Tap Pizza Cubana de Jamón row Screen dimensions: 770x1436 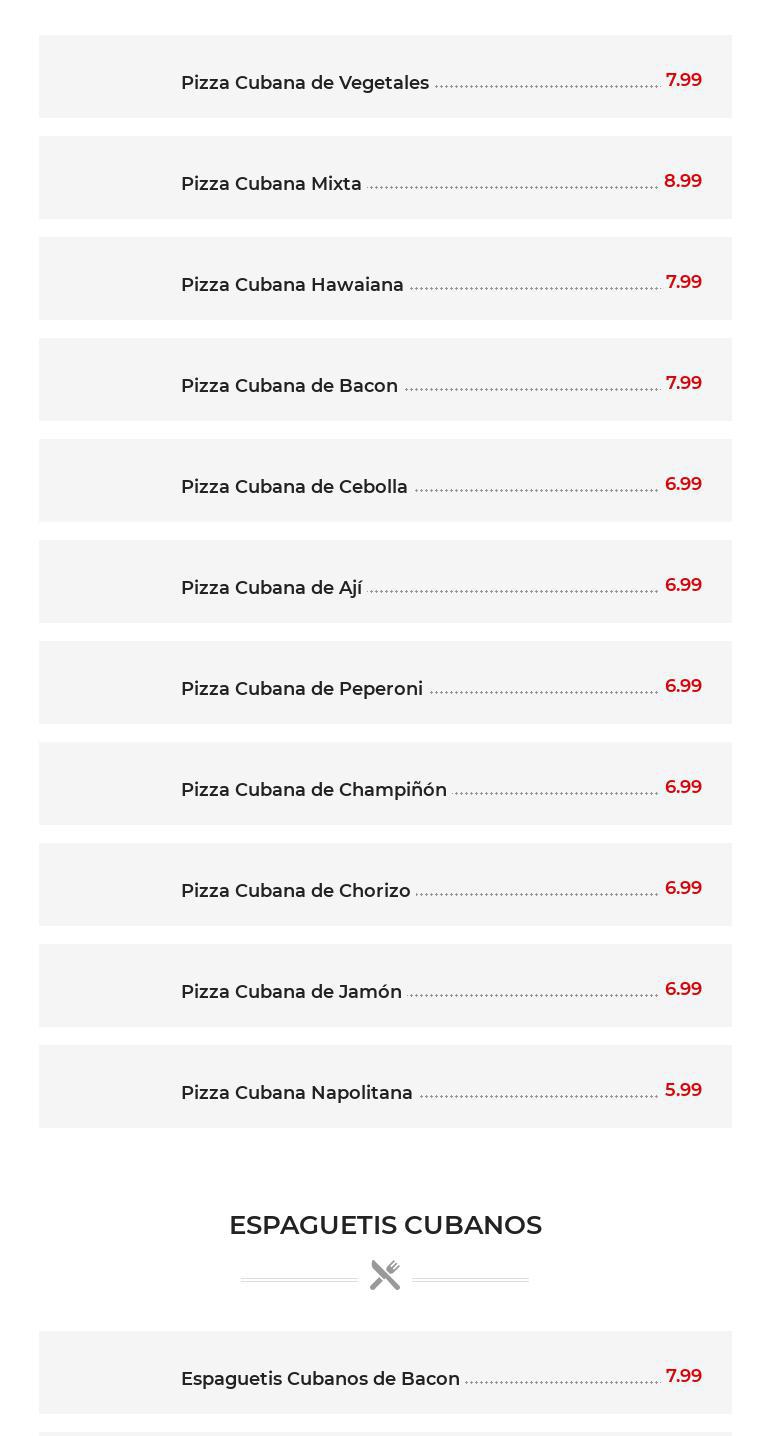pyautogui.click(x=291, y=992)
